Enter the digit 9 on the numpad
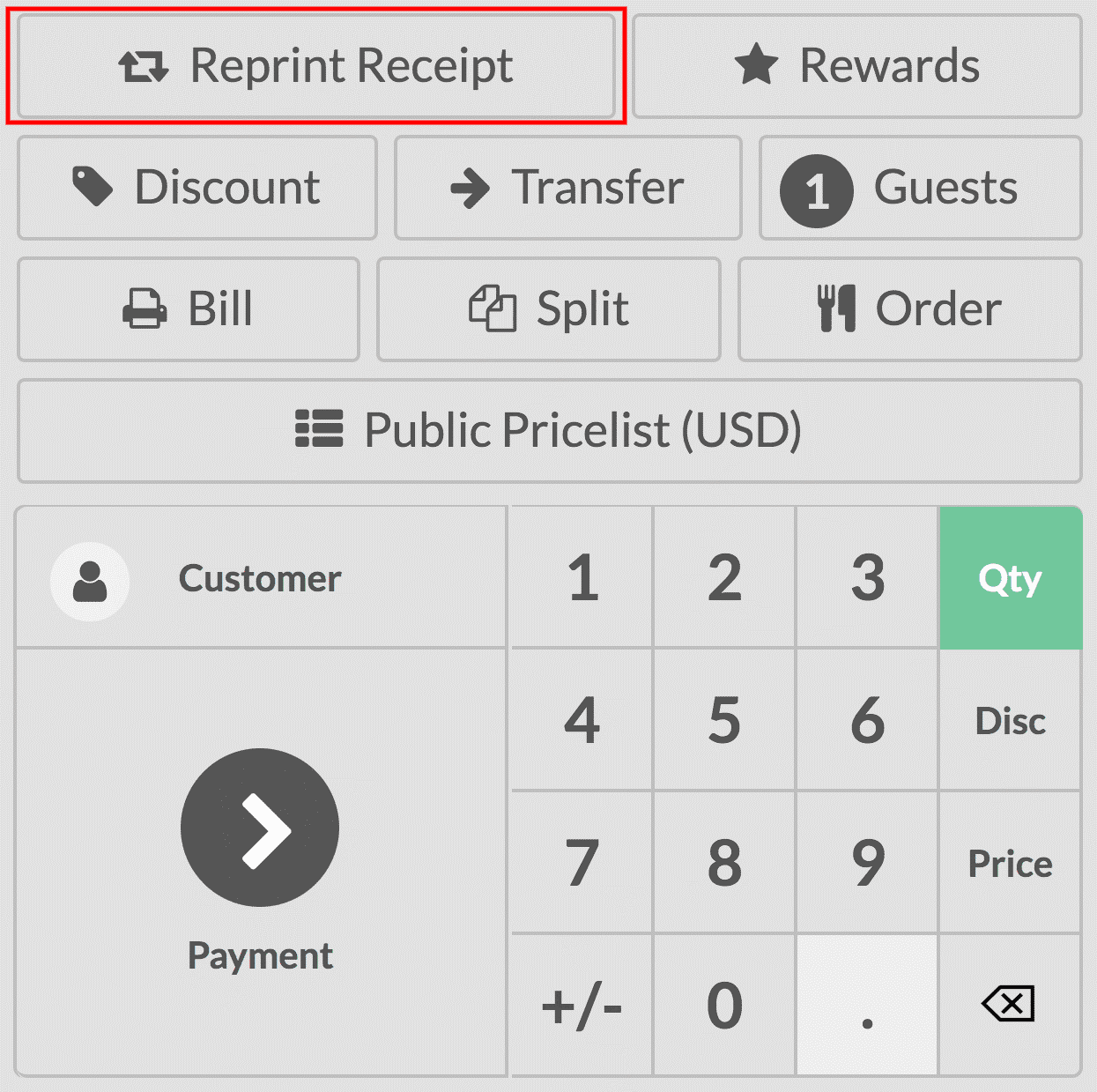Viewport: 1097px width, 1092px height. coord(867,864)
